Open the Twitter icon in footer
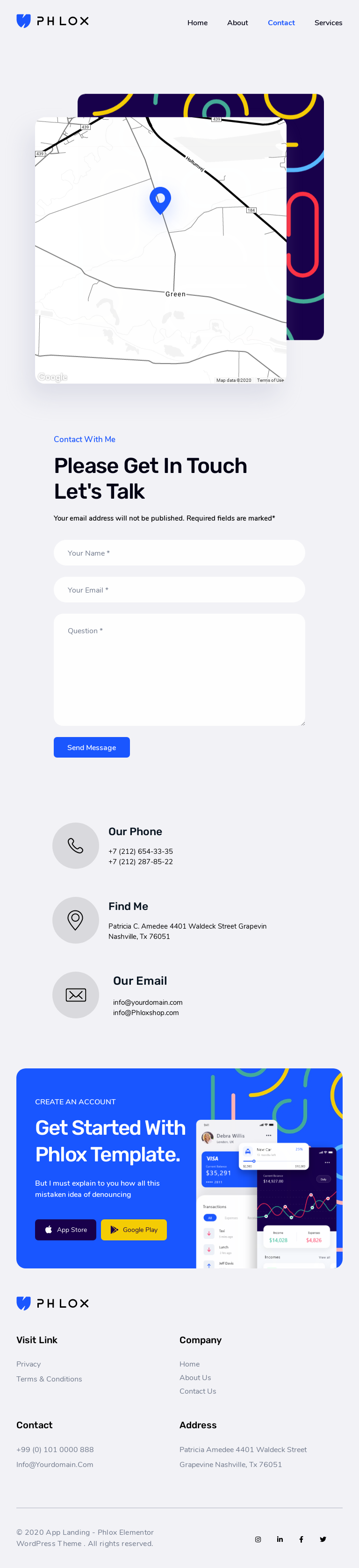This screenshot has height=1568, width=359. coord(323,1539)
